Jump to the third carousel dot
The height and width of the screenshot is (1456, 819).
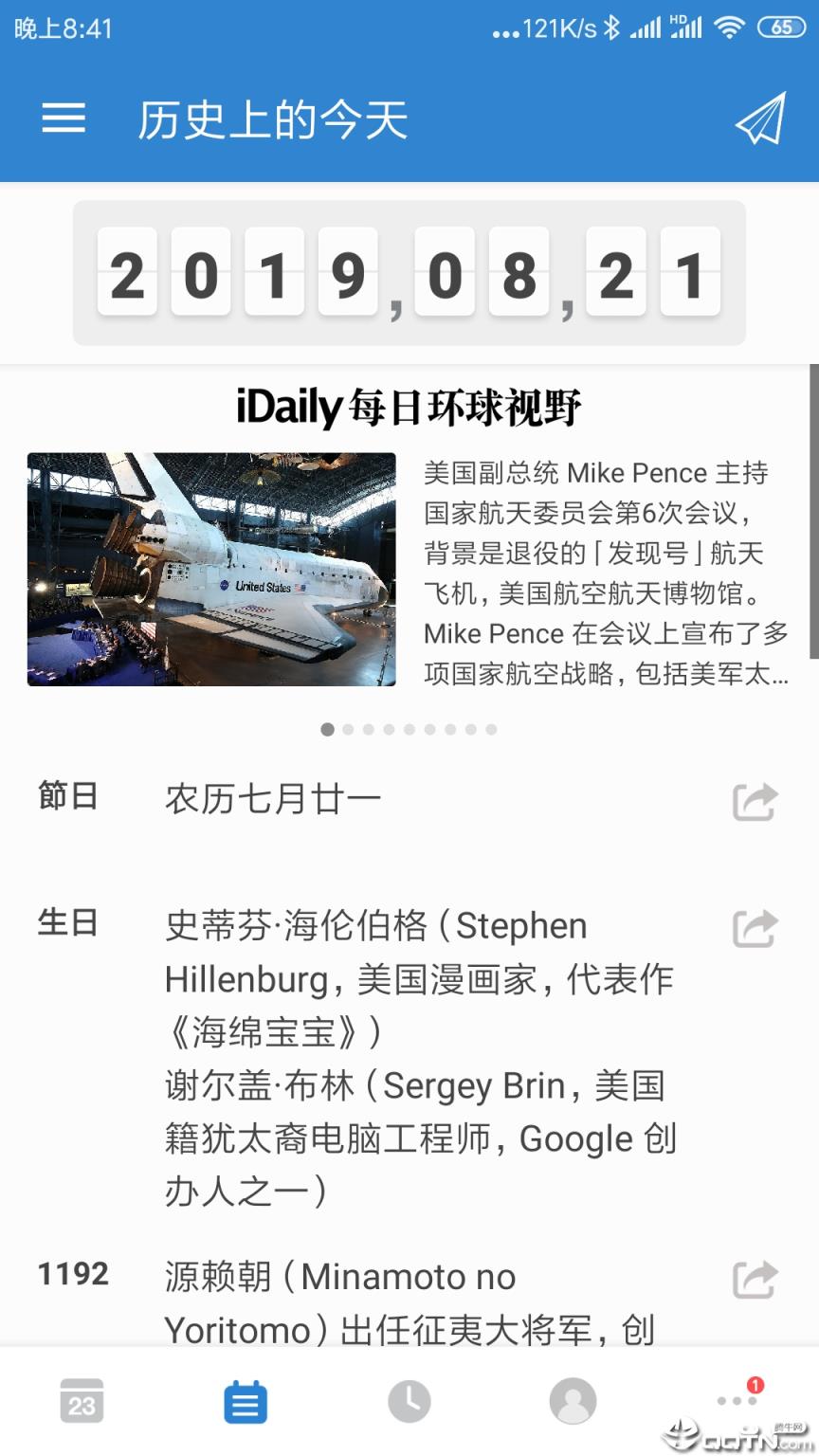click(x=369, y=730)
